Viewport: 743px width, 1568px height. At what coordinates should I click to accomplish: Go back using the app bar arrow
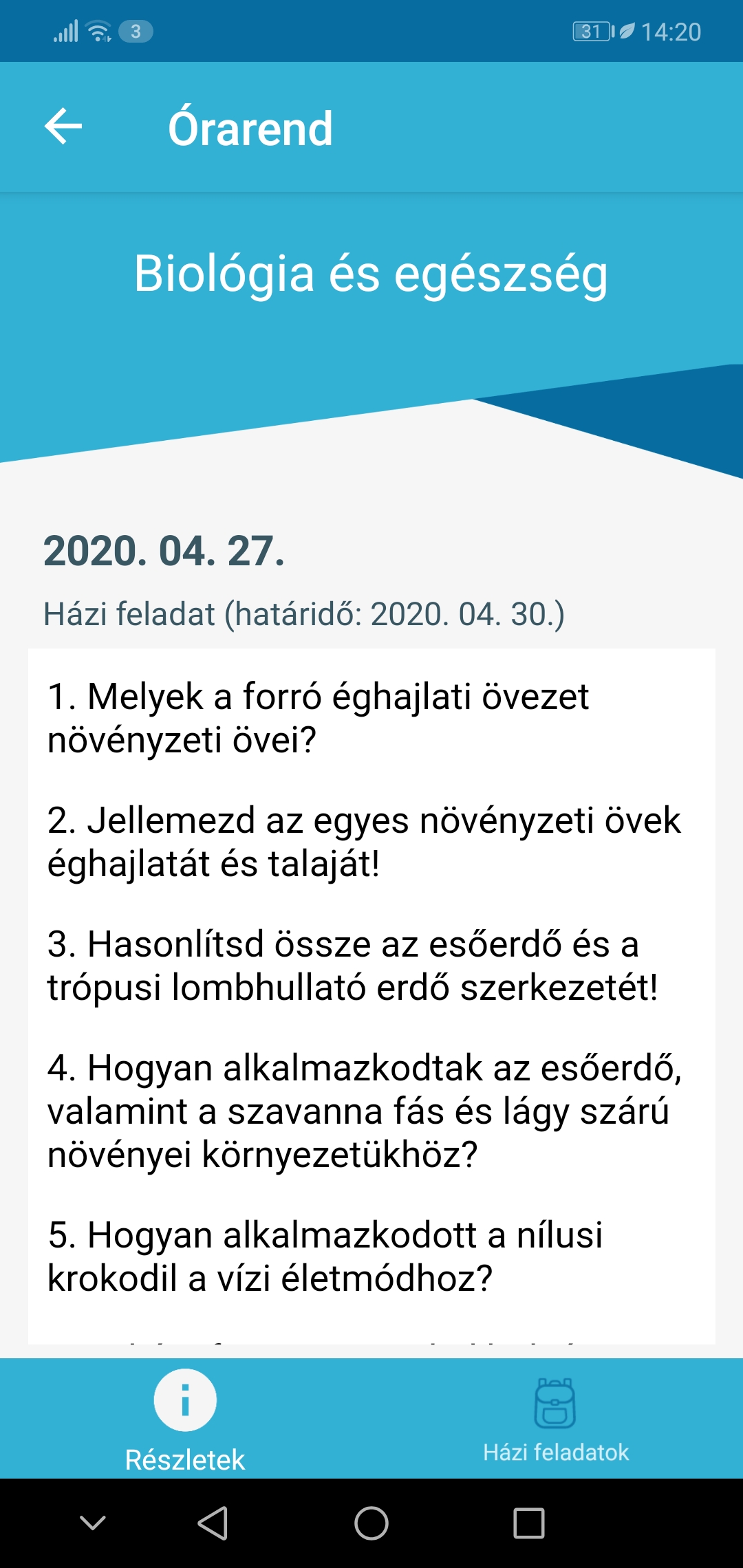coord(63,127)
